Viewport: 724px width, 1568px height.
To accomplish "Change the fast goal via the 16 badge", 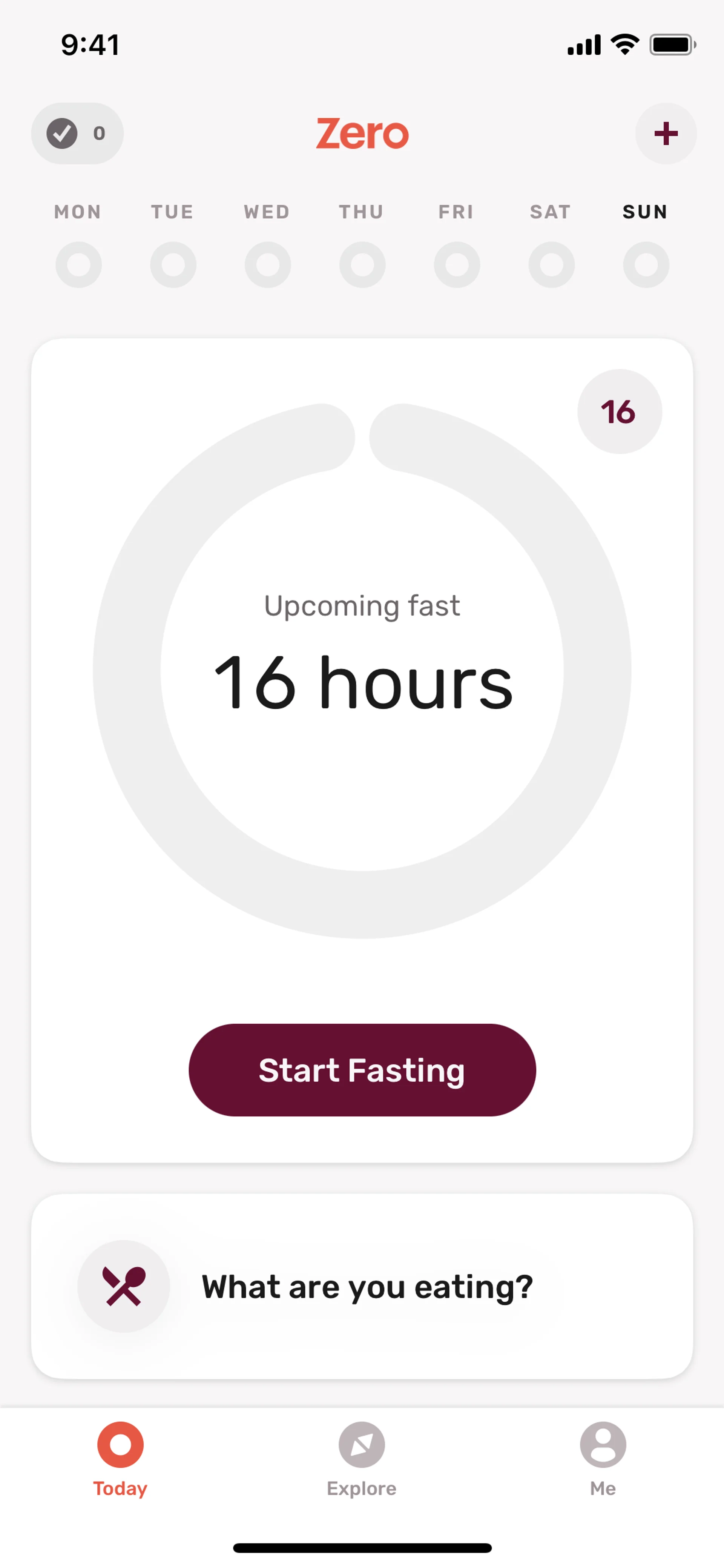I will point(619,412).
